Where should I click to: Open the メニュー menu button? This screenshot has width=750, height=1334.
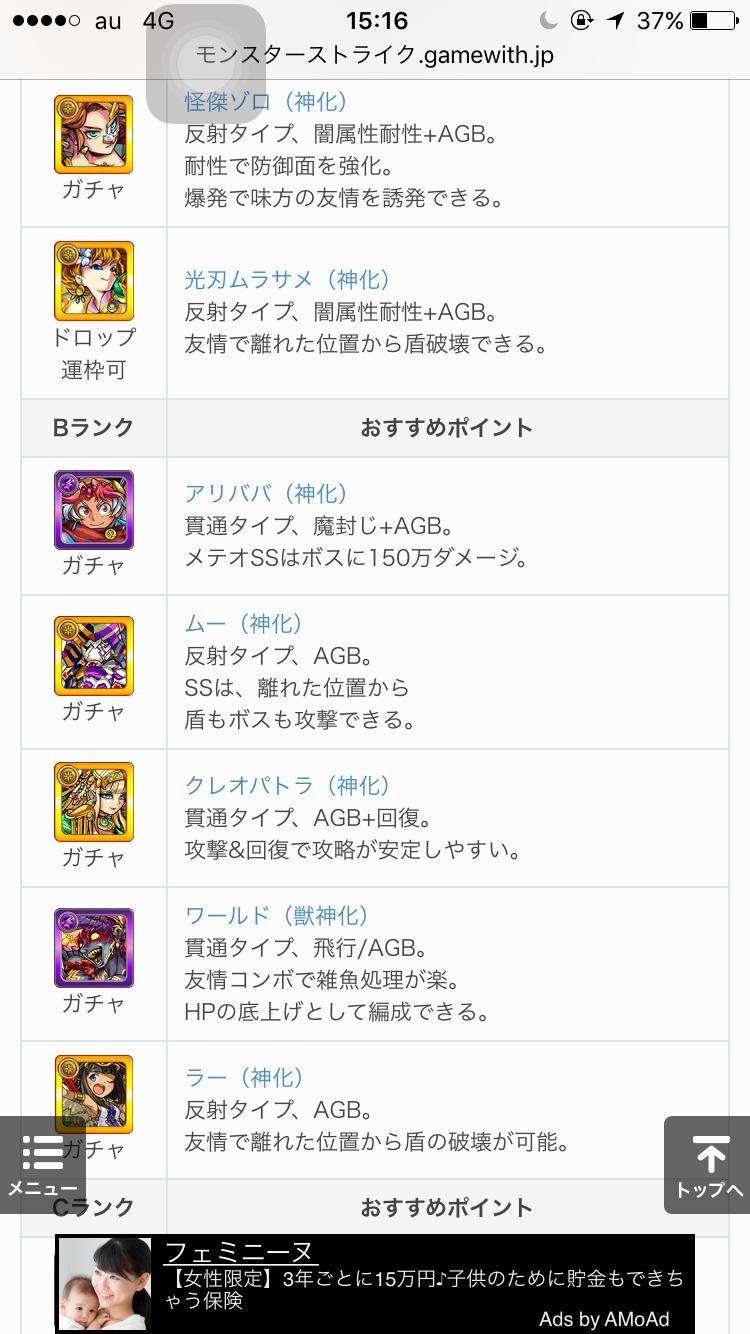[43, 1165]
